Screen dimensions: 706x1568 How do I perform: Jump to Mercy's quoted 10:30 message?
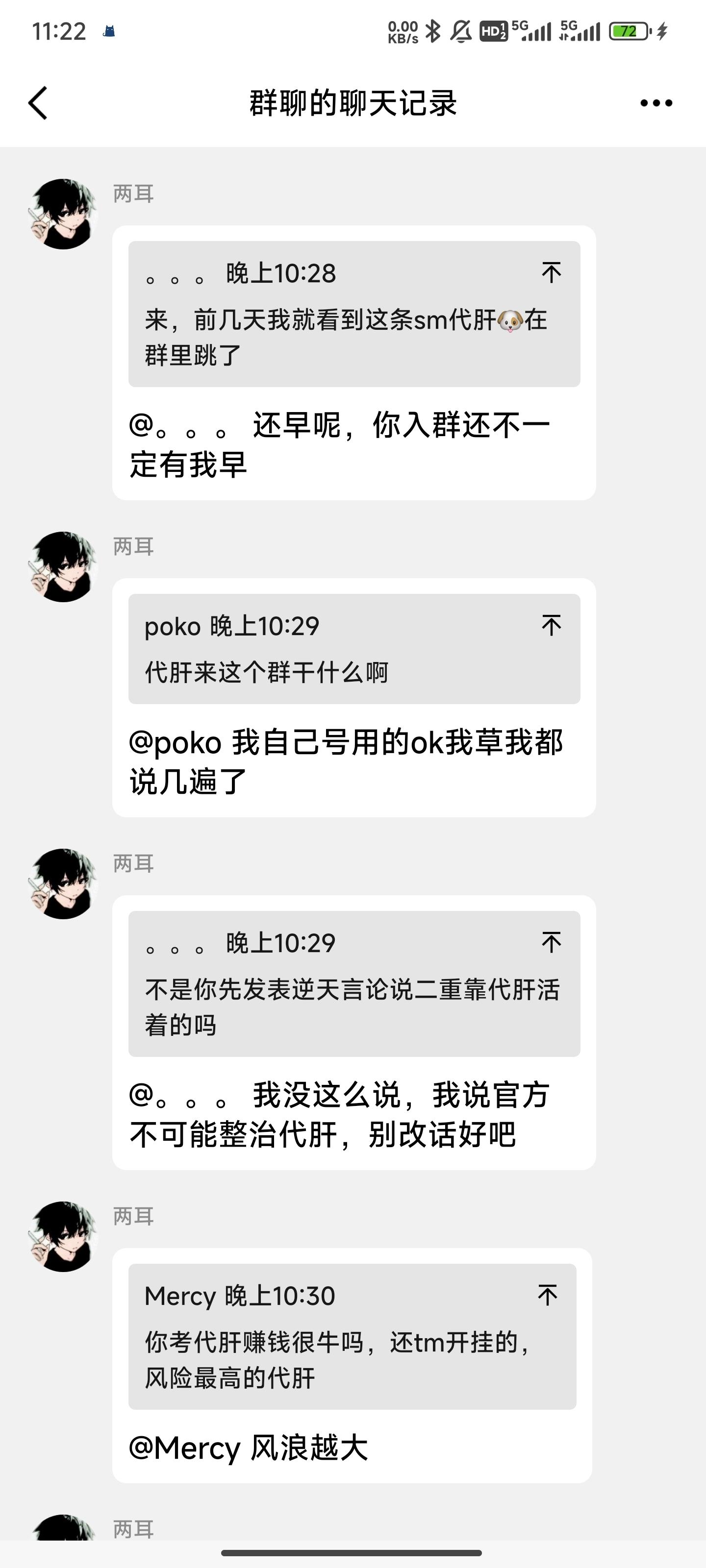point(547,1295)
